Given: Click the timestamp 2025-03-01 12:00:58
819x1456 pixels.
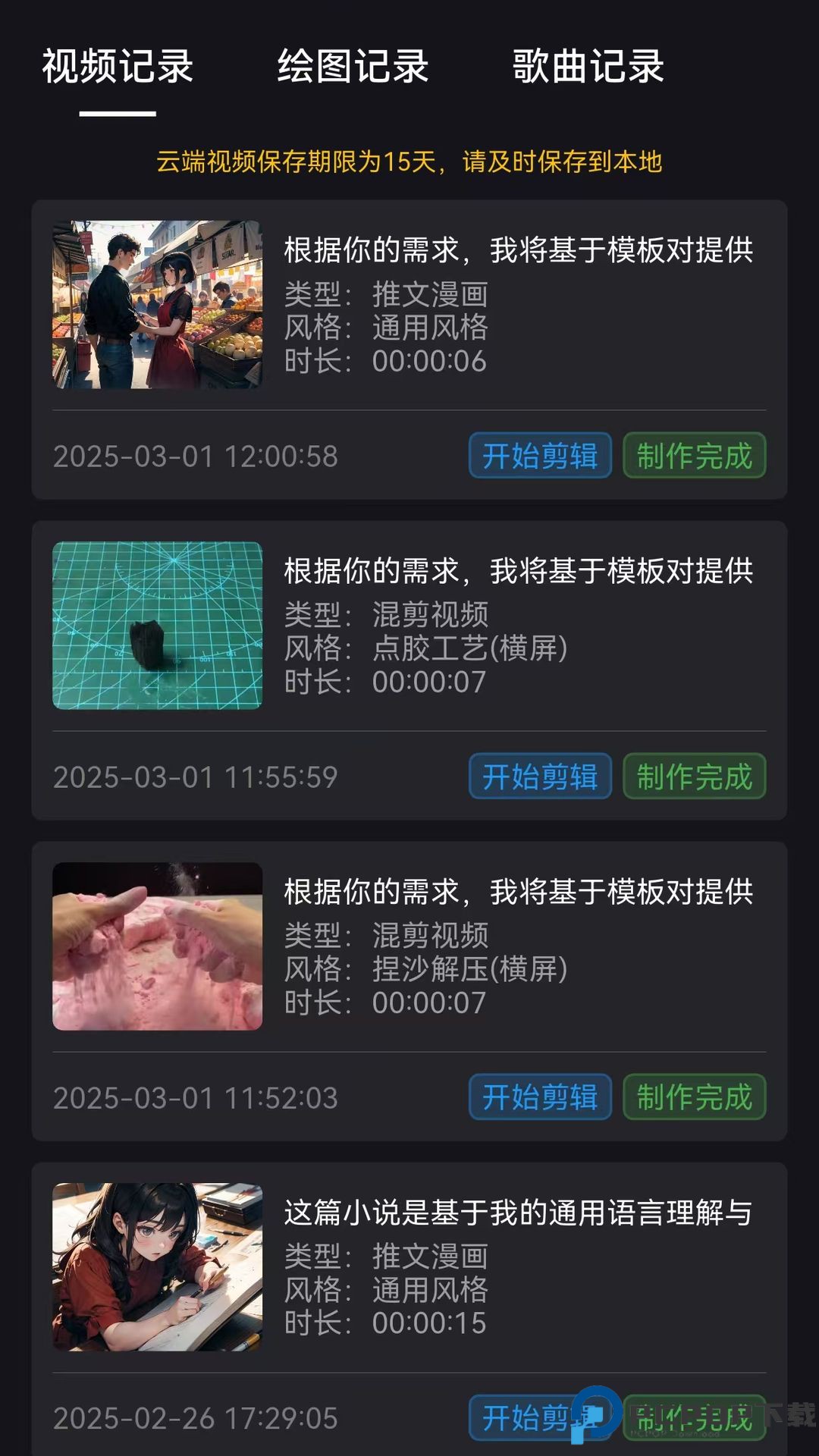Looking at the screenshot, I should [197, 456].
